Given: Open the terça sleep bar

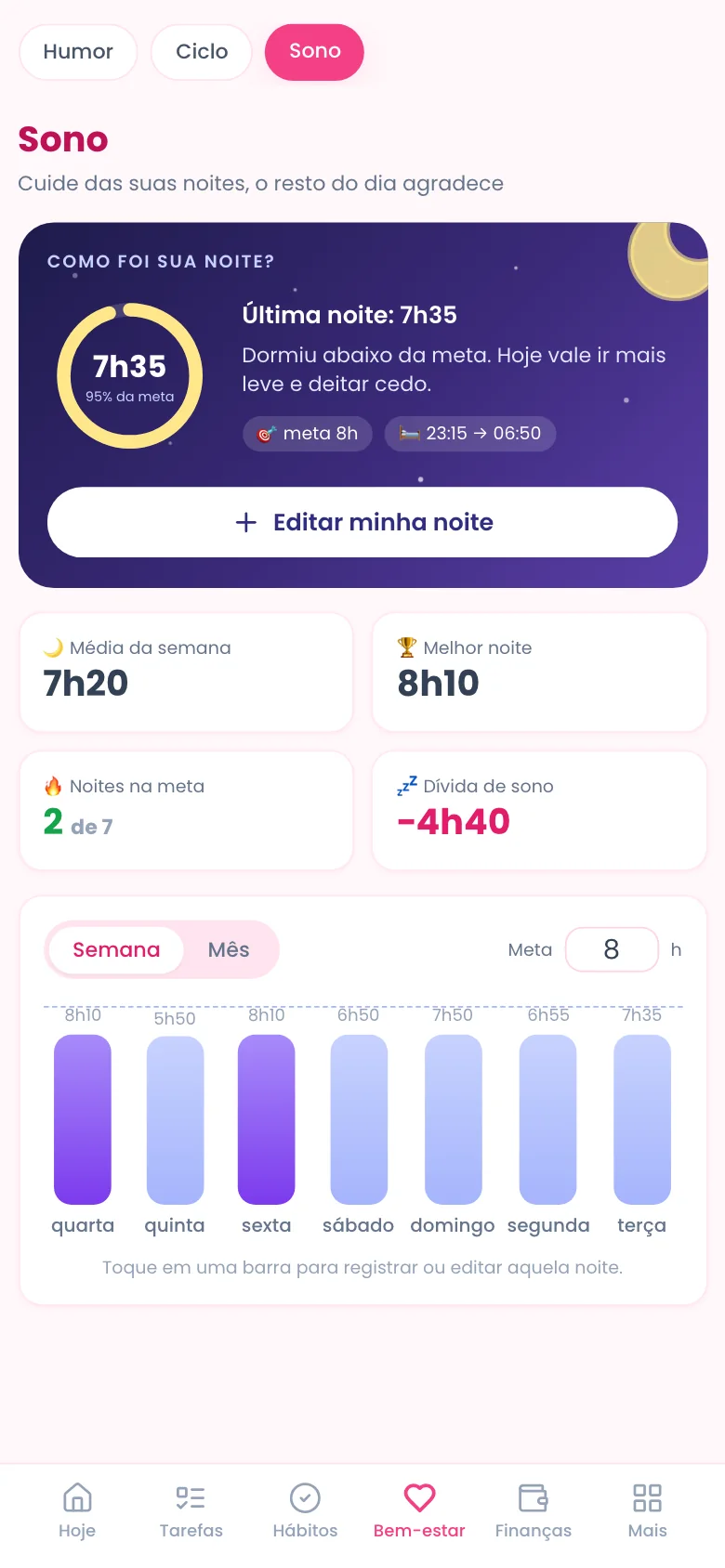Looking at the screenshot, I should click(642, 1119).
